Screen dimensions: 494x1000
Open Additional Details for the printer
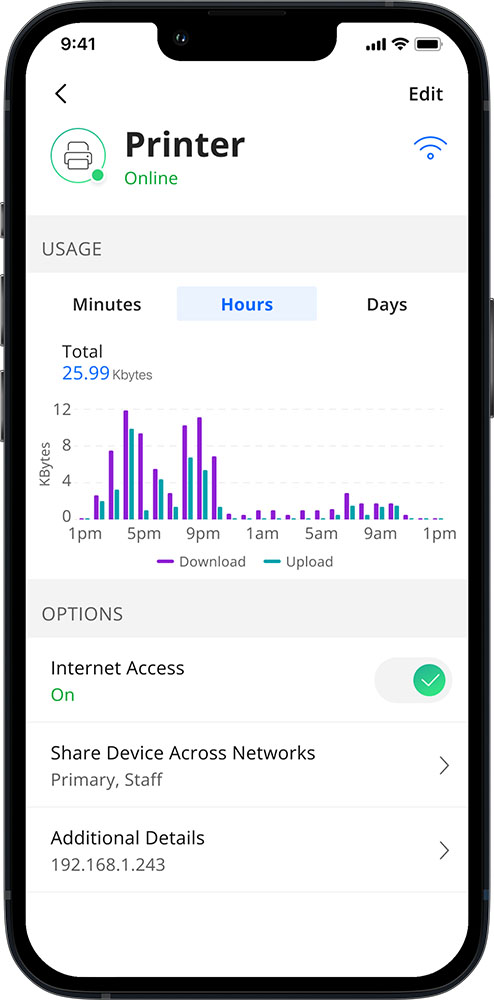coord(247,850)
